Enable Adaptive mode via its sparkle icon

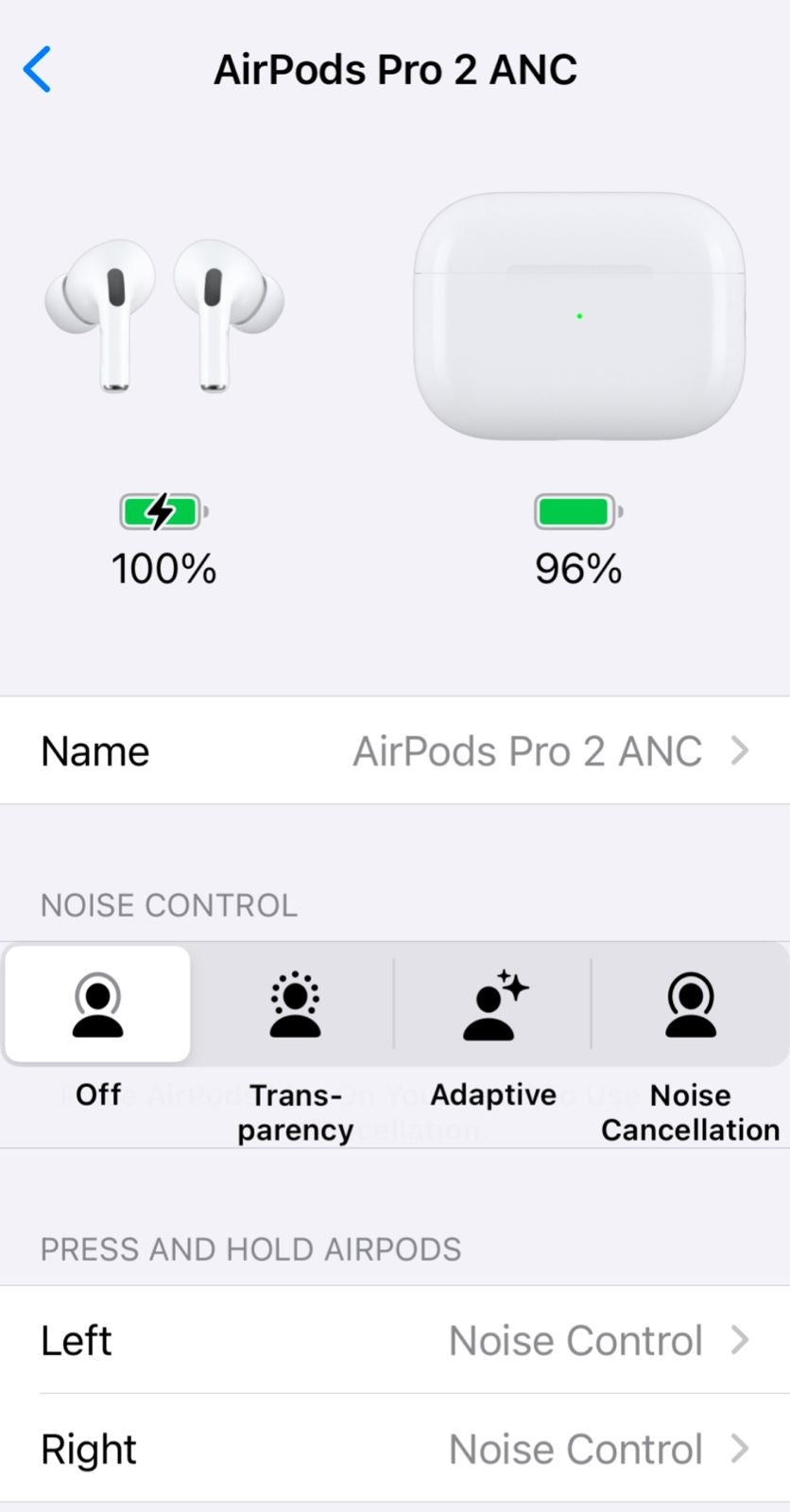pos(491,1004)
